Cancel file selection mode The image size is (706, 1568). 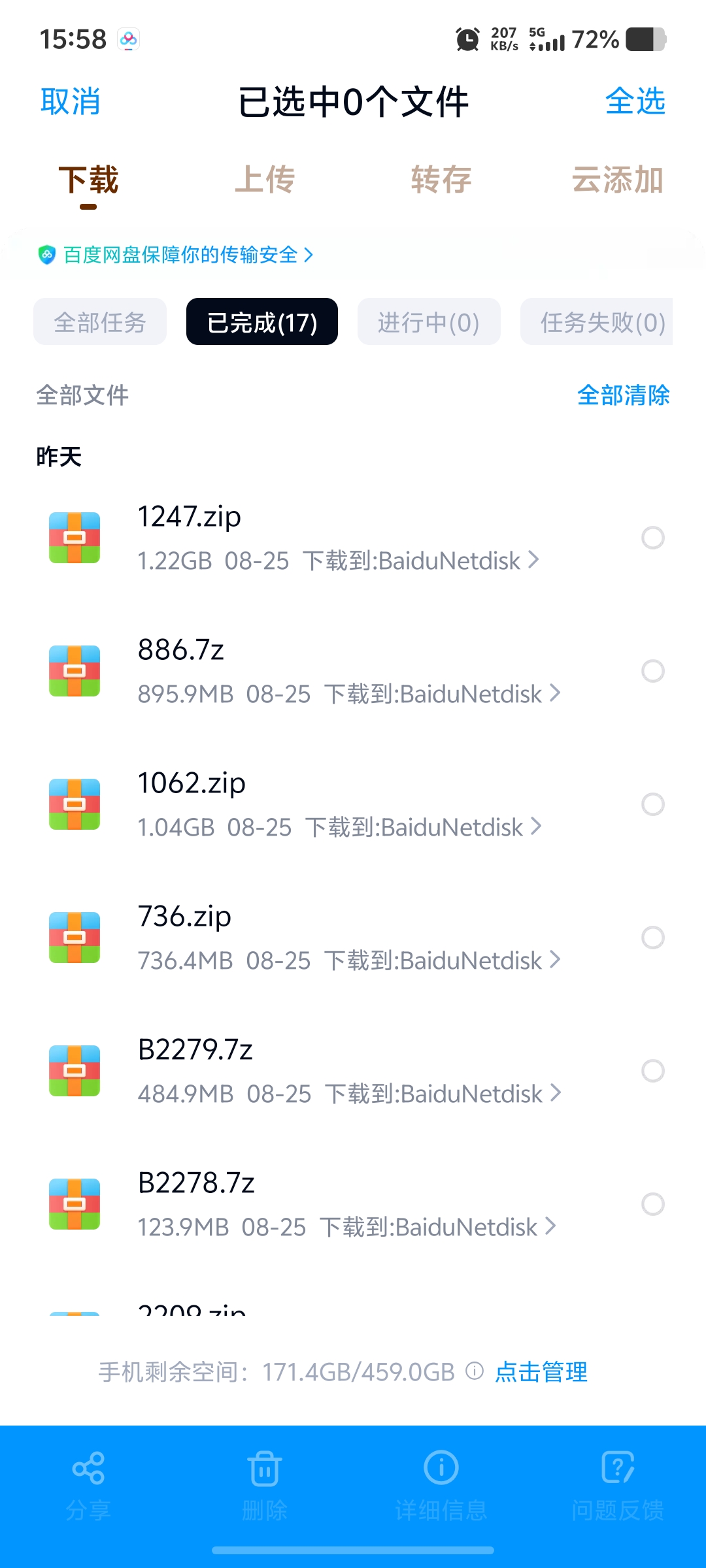coord(71,102)
